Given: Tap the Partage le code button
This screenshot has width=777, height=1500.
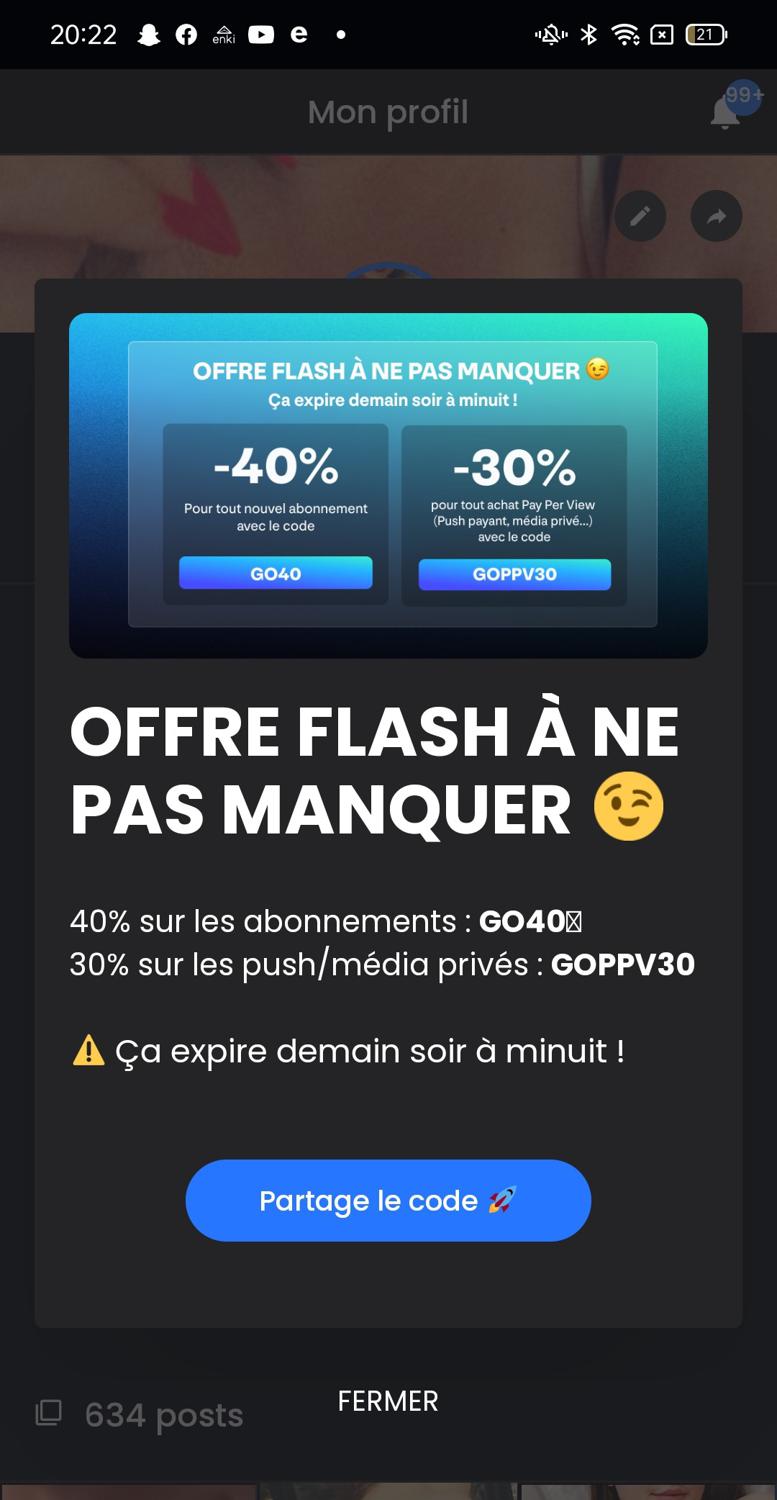Looking at the screenshot, I should (388, 1200).
